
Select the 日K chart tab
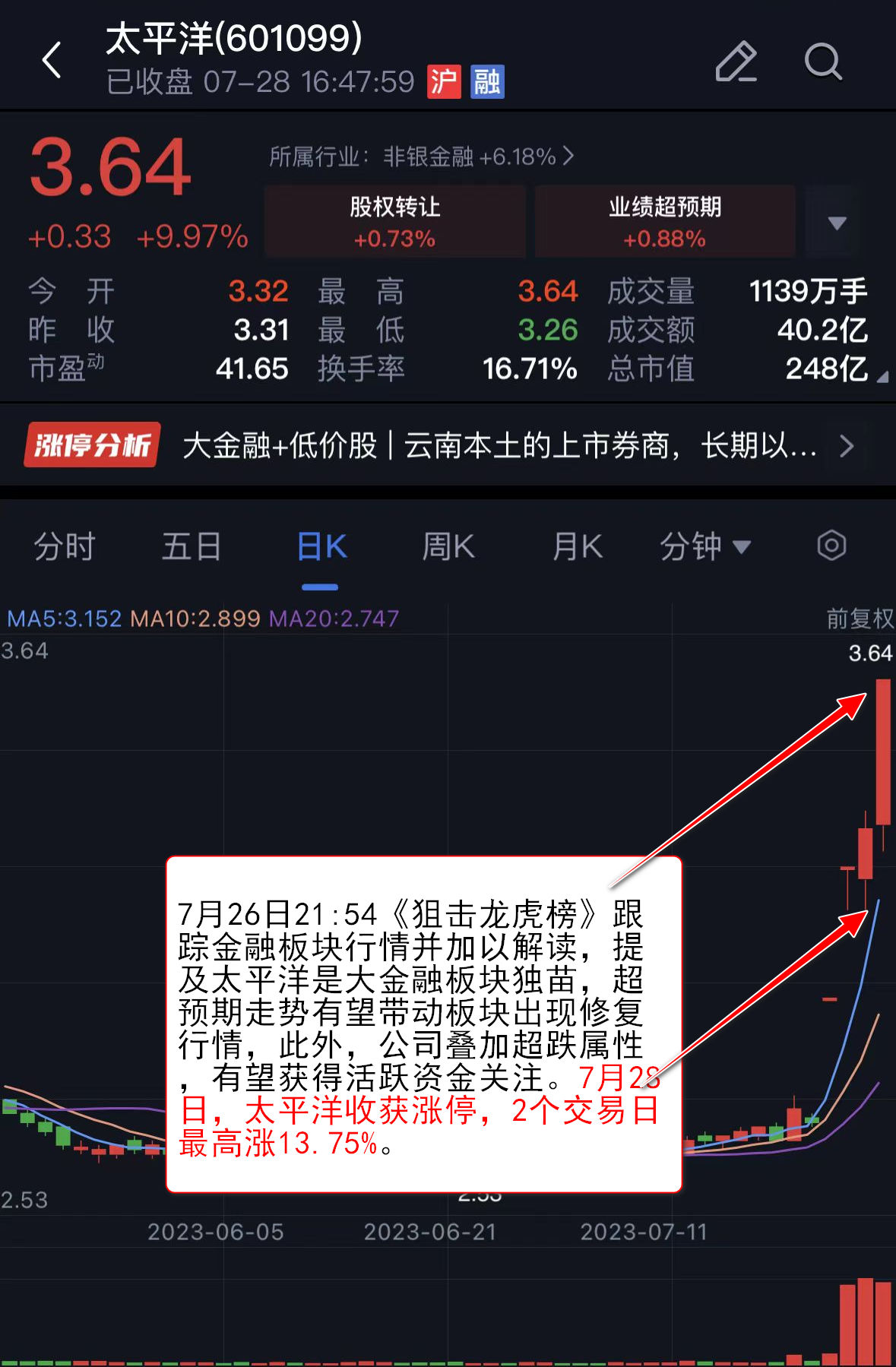click(x=321, y=546)
